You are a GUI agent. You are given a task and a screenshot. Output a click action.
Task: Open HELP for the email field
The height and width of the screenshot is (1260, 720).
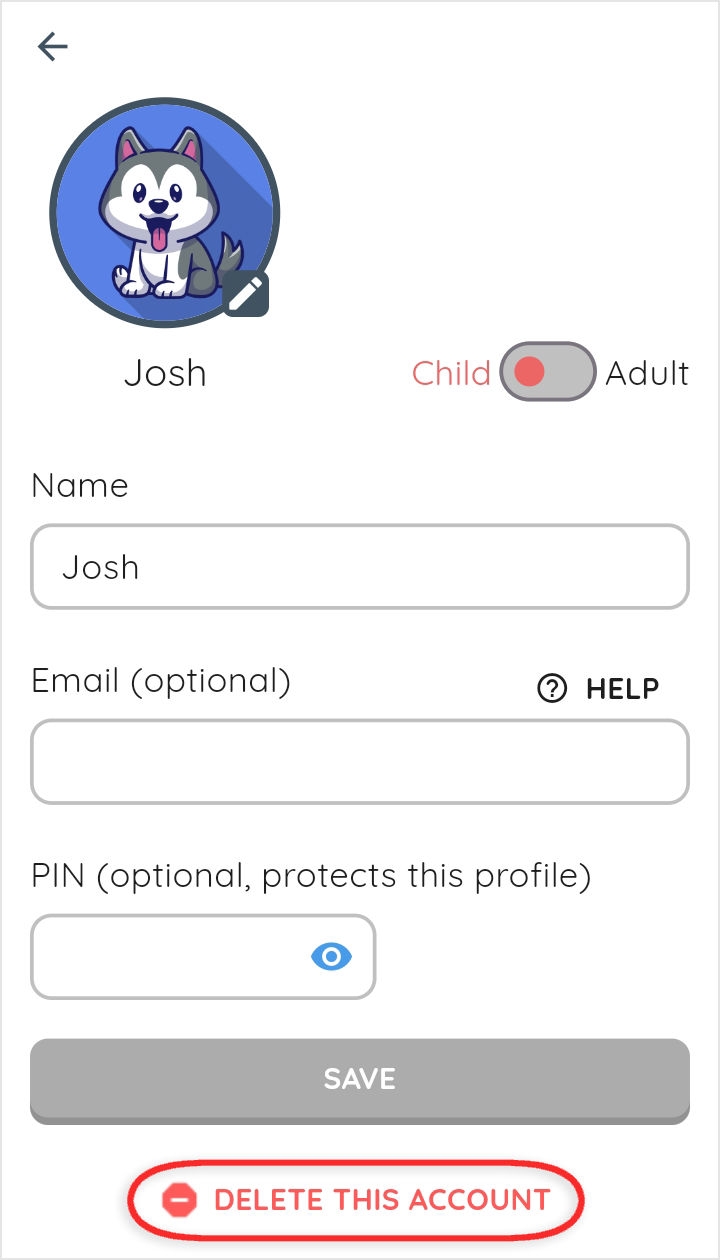coord(598,689)
